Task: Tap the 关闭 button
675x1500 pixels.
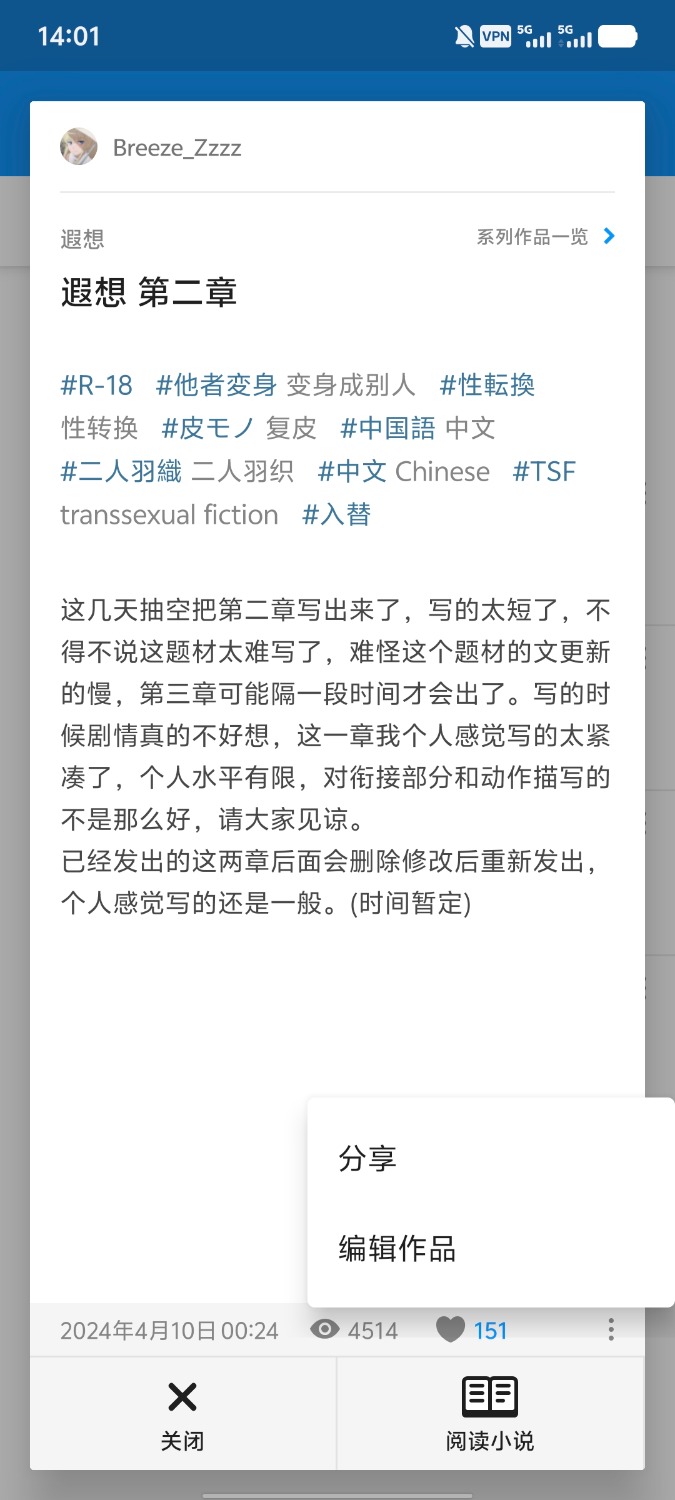Action: 183,1414
